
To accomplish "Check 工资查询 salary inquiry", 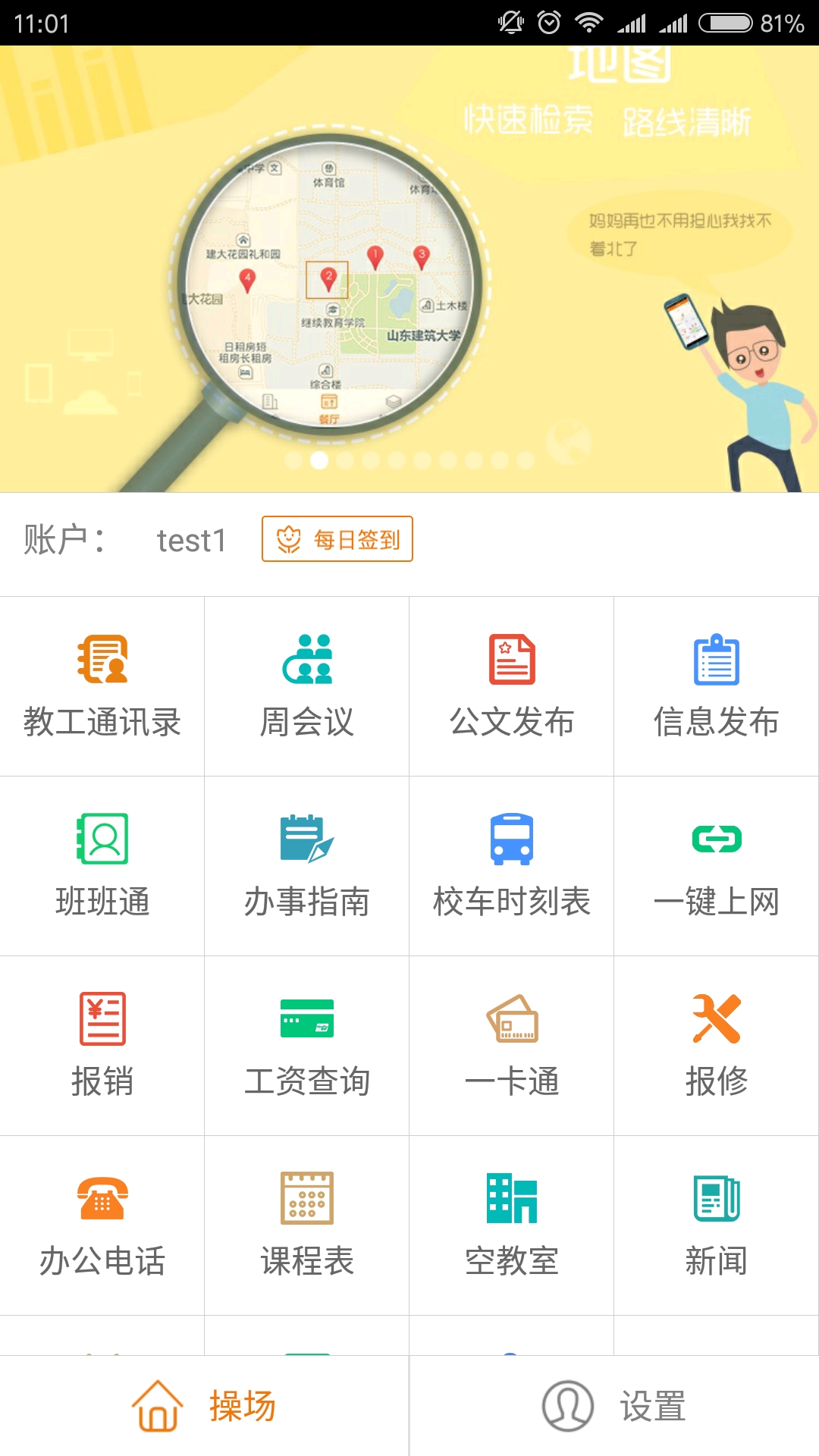I will (x=307, y=1046).
